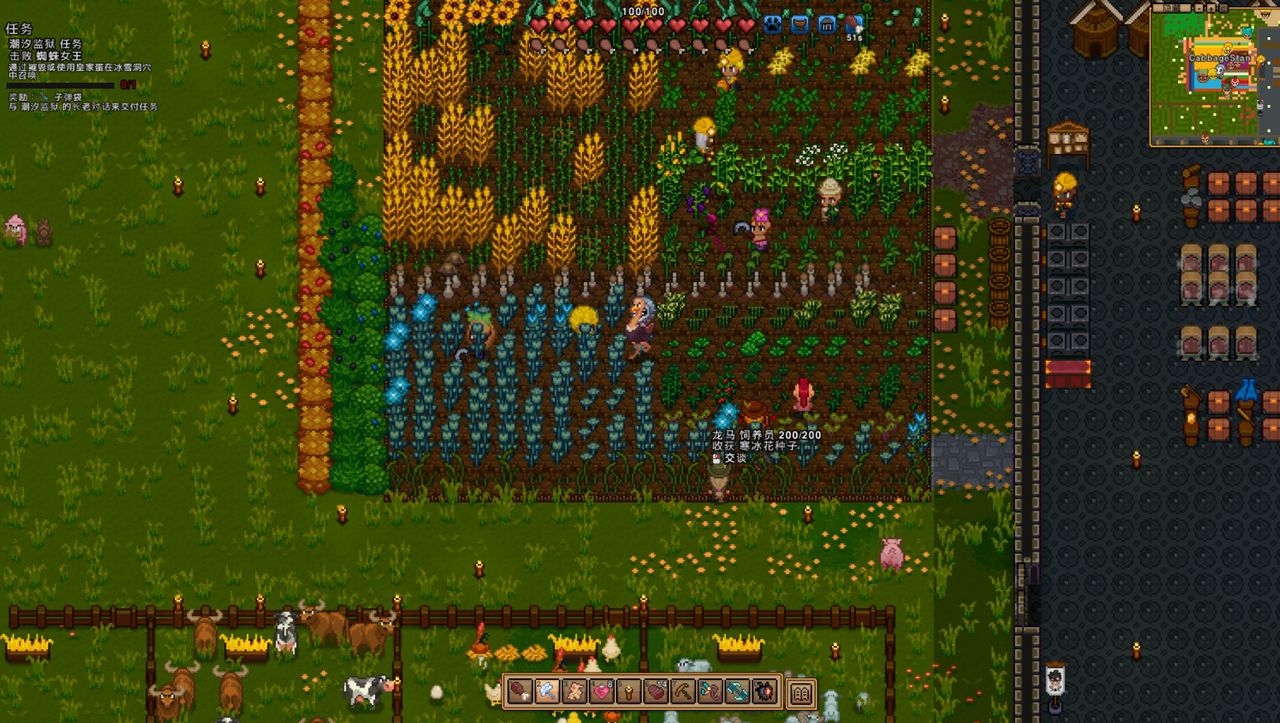1280x723 pixels.
Task: Tap 交谈 to talk with the 龙马饲养员
Action: click(x=735, y=458)
